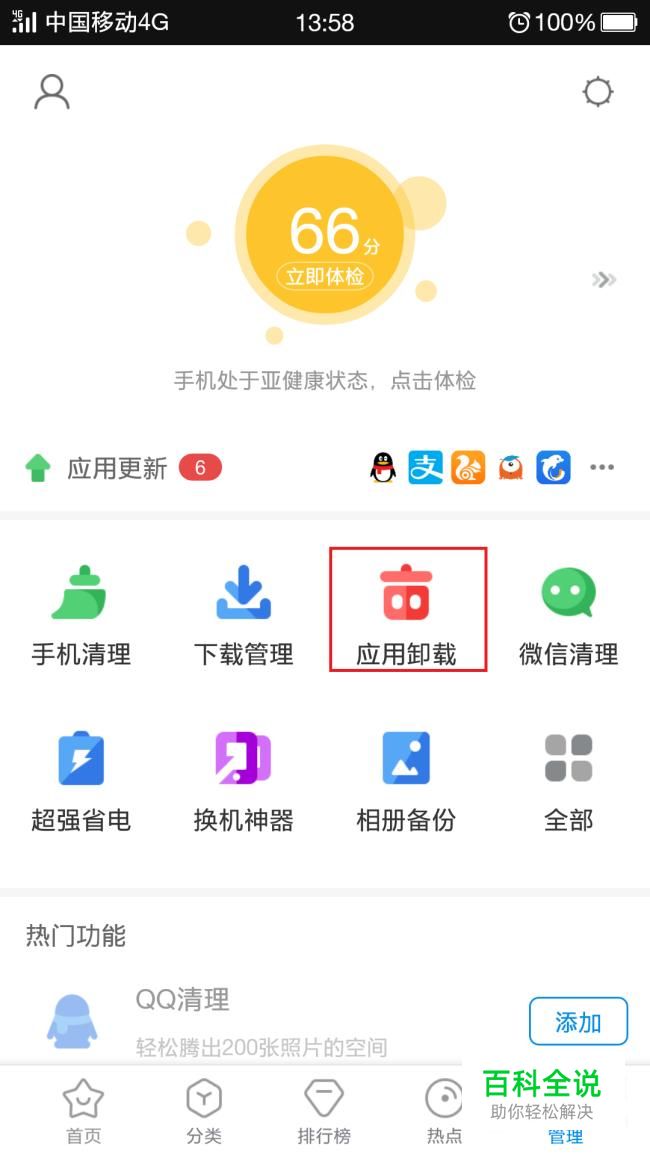Viewport: 650px width, 1155px height.
Task: Expand the three-dot more apps icon
Action: (x=602, y=467)
